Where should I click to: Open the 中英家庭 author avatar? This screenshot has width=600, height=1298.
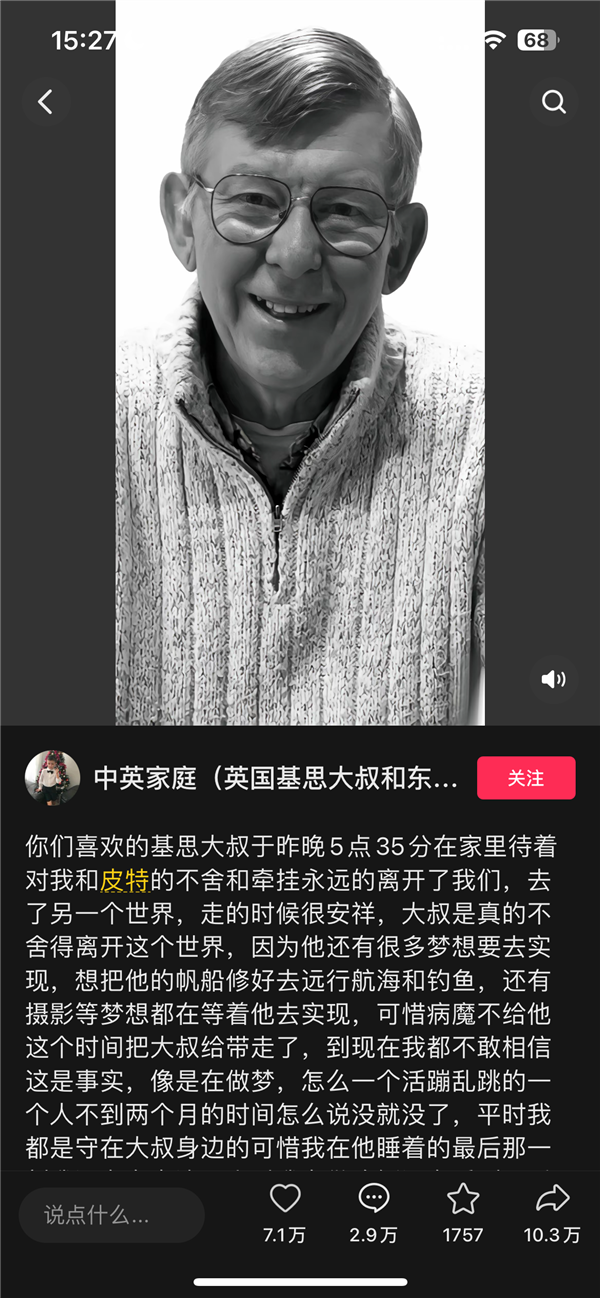click(x=52, y=778)
